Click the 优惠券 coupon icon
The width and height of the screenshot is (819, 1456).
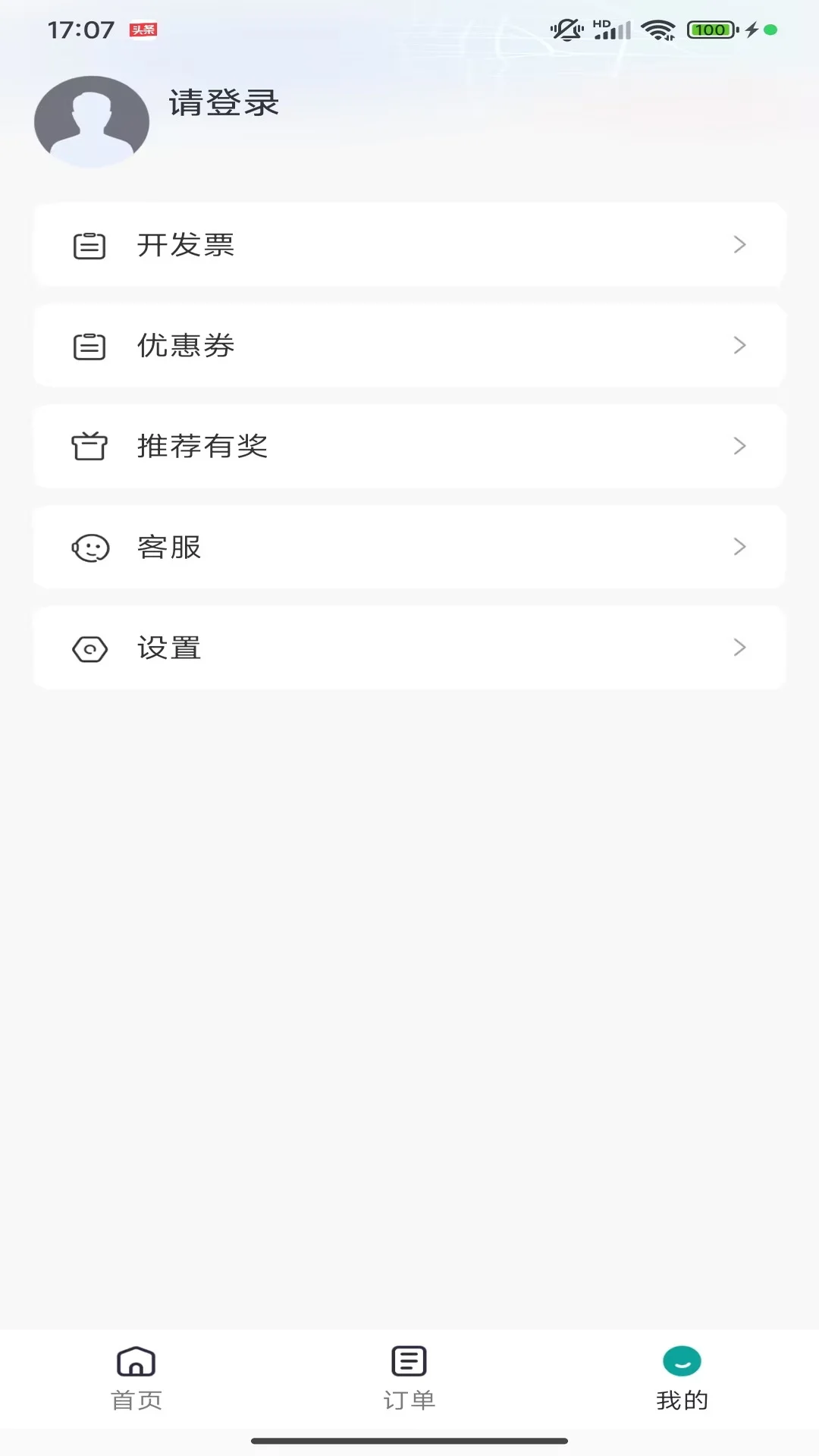(90, 345)
